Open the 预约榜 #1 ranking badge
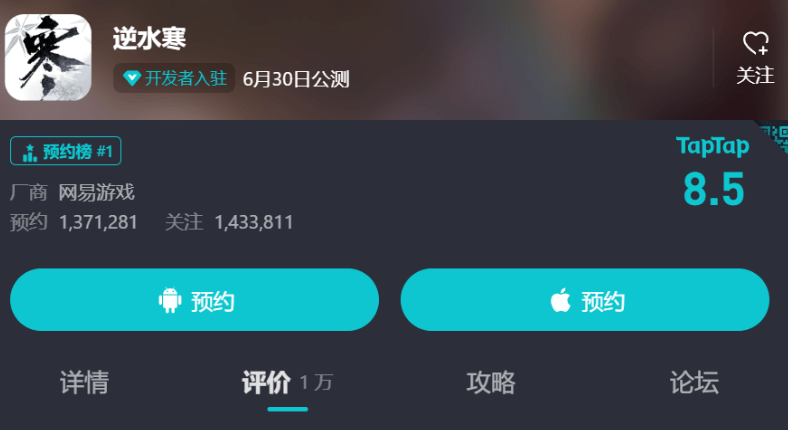The image size is (788, 430). [66, 151]
